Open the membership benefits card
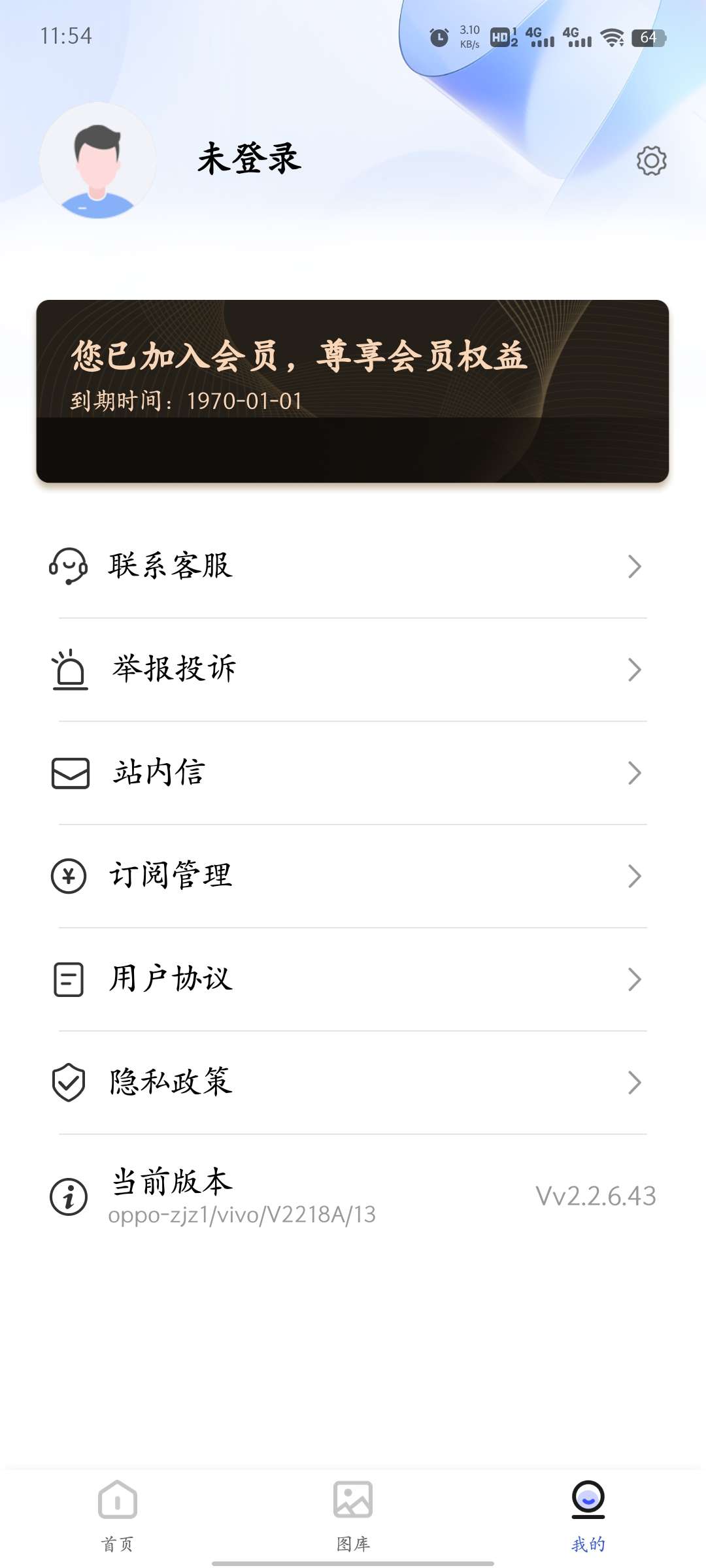Image resolution: width=706 pixels, height=1568 pixels. 352,391
